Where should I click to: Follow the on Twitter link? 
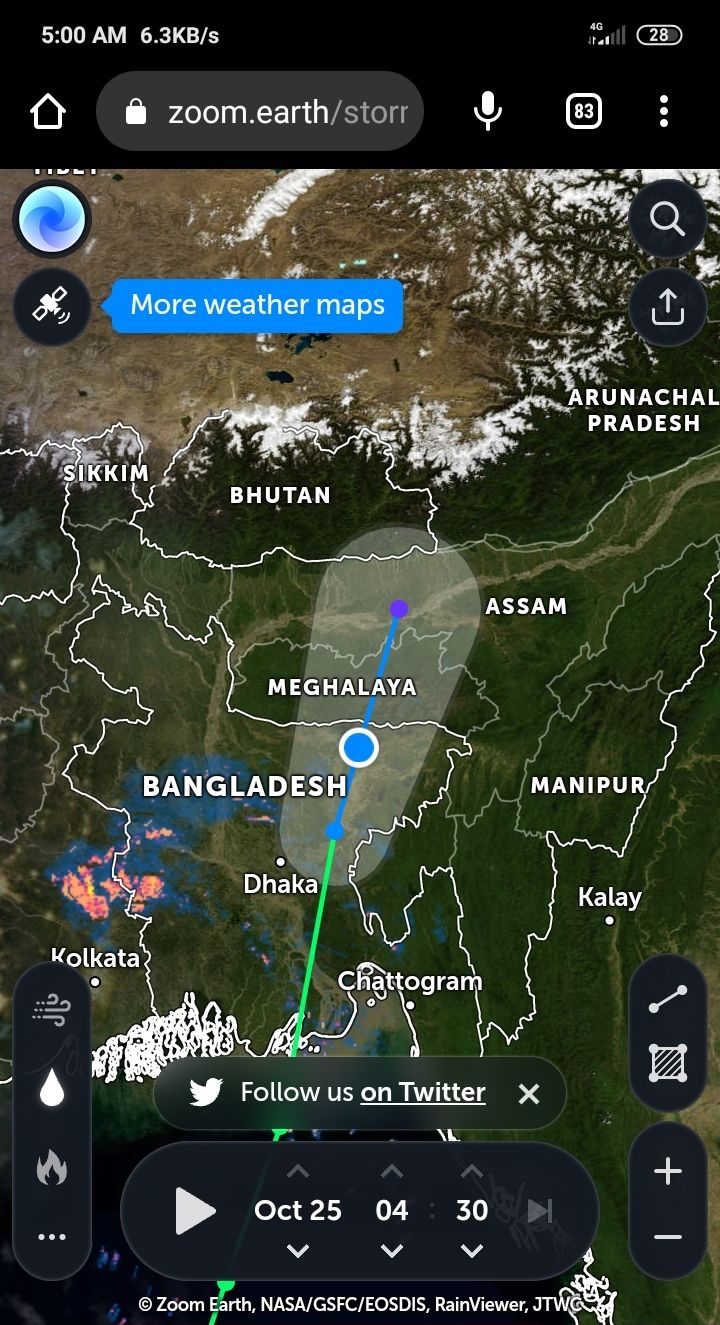pyautogui.click(x=423, y=1092)
